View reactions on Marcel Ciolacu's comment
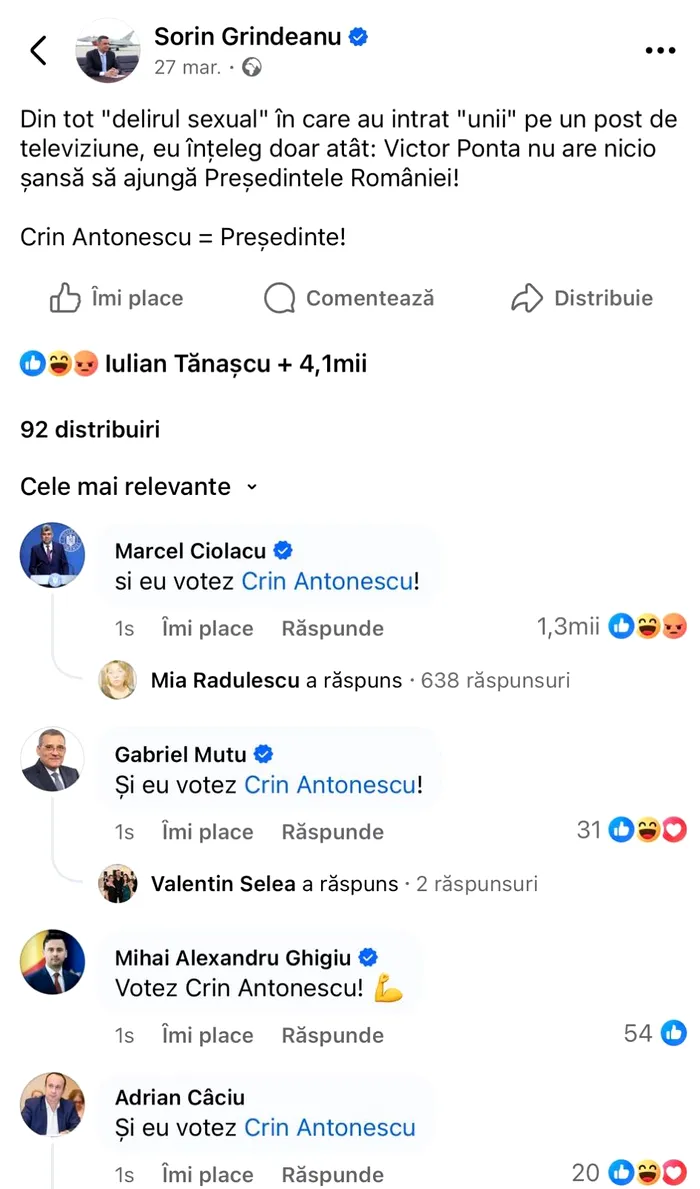The image size is (700, 1189). [x=646, y=627]
